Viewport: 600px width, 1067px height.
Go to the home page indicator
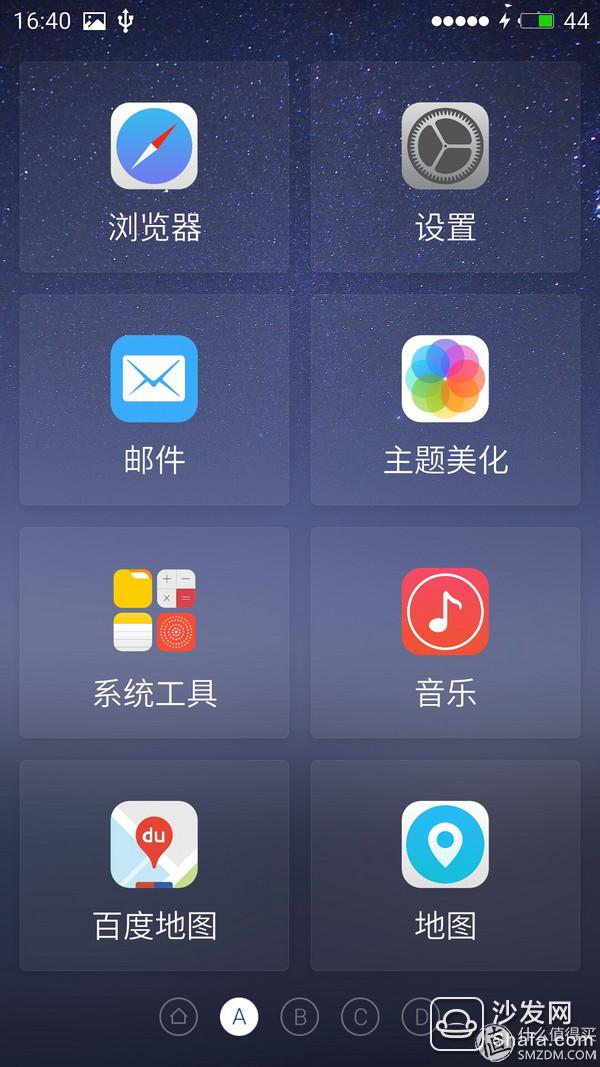tap(178, 1017)
